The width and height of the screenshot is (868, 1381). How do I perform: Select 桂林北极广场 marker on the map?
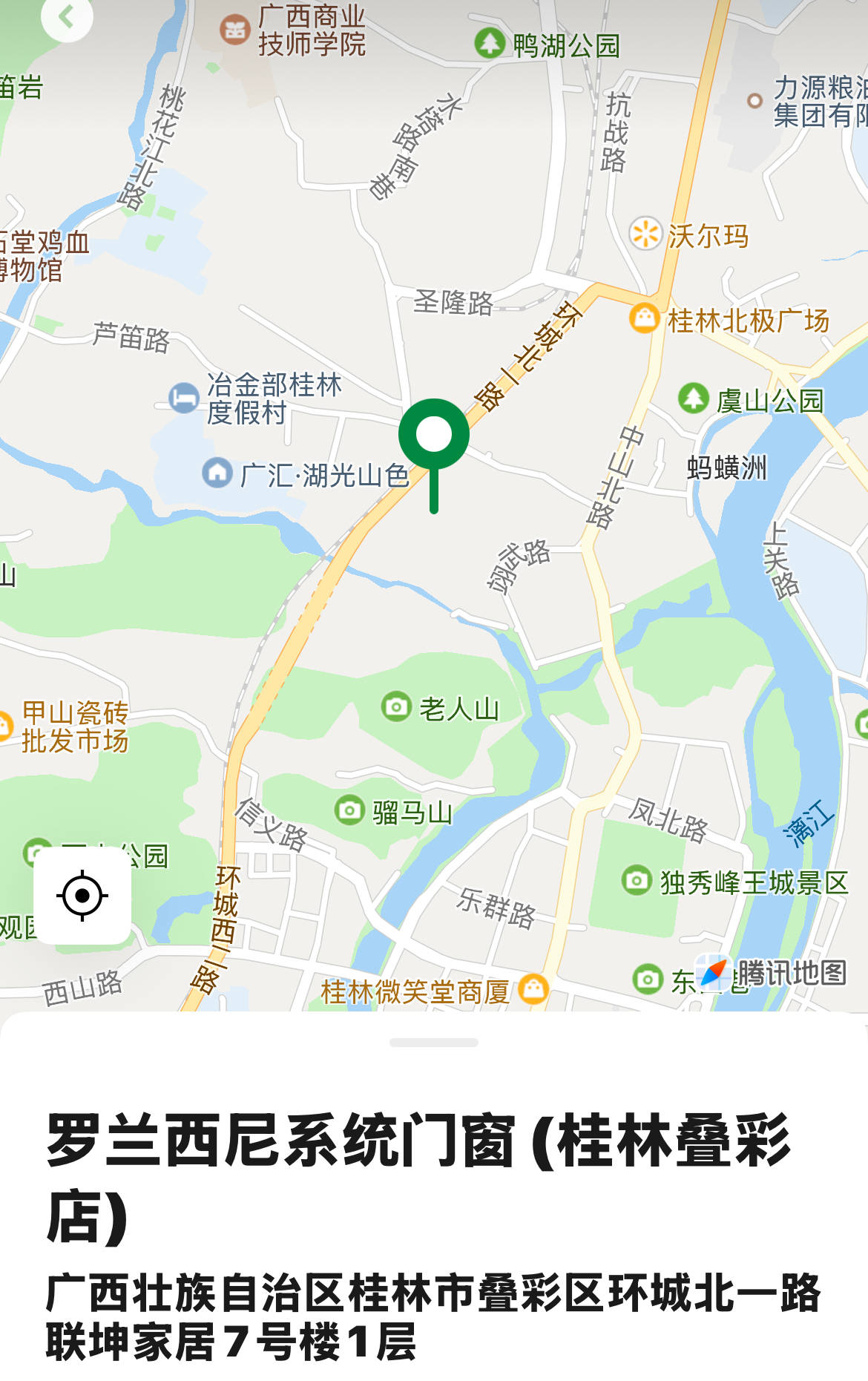point(644,319)
